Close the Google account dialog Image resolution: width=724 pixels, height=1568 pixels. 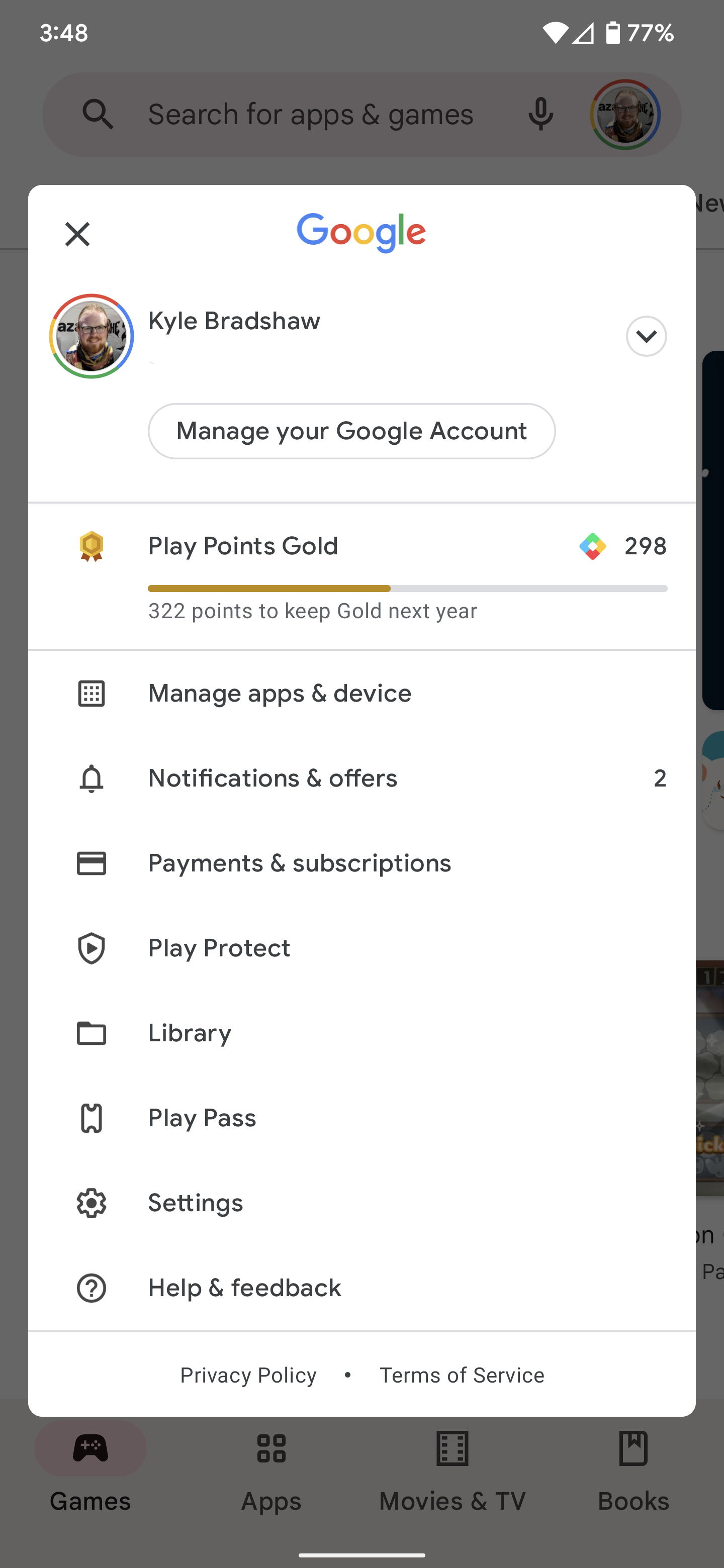point(77,234)
